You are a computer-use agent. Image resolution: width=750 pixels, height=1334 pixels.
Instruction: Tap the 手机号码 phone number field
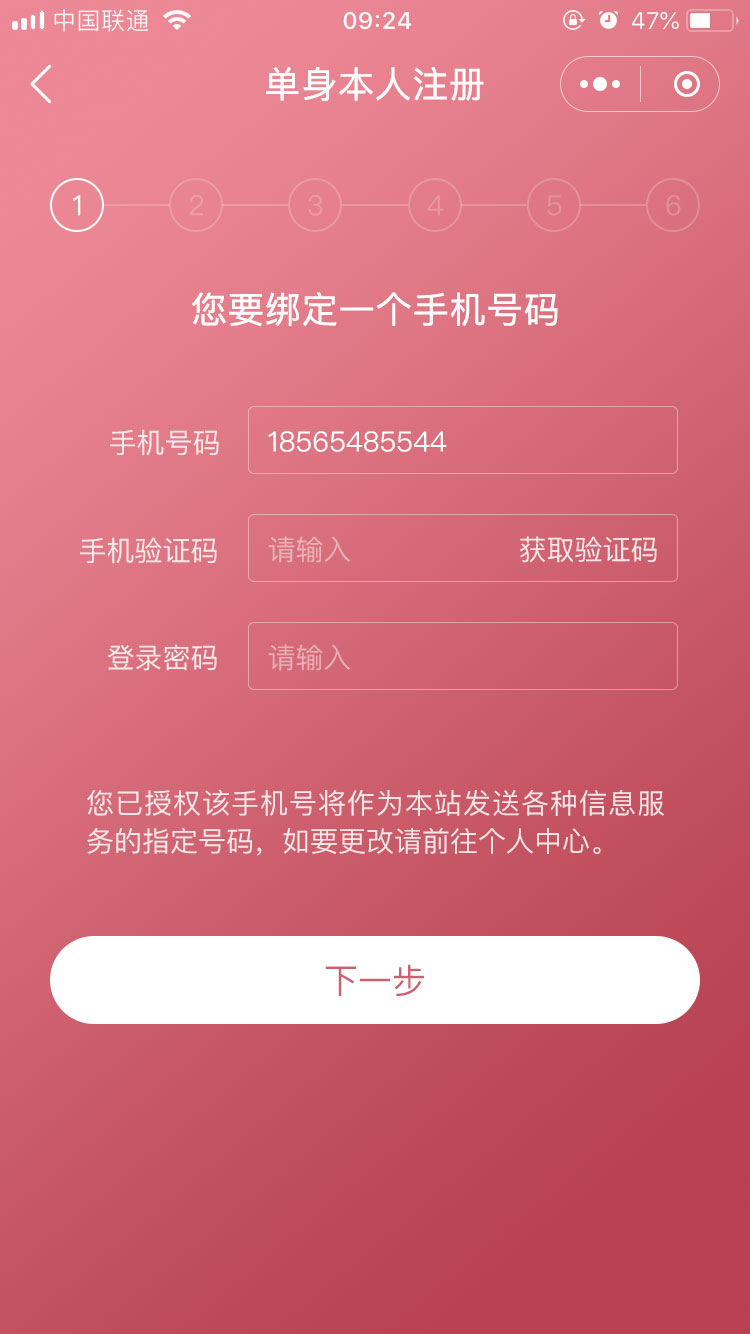click(x=462, y=440)
